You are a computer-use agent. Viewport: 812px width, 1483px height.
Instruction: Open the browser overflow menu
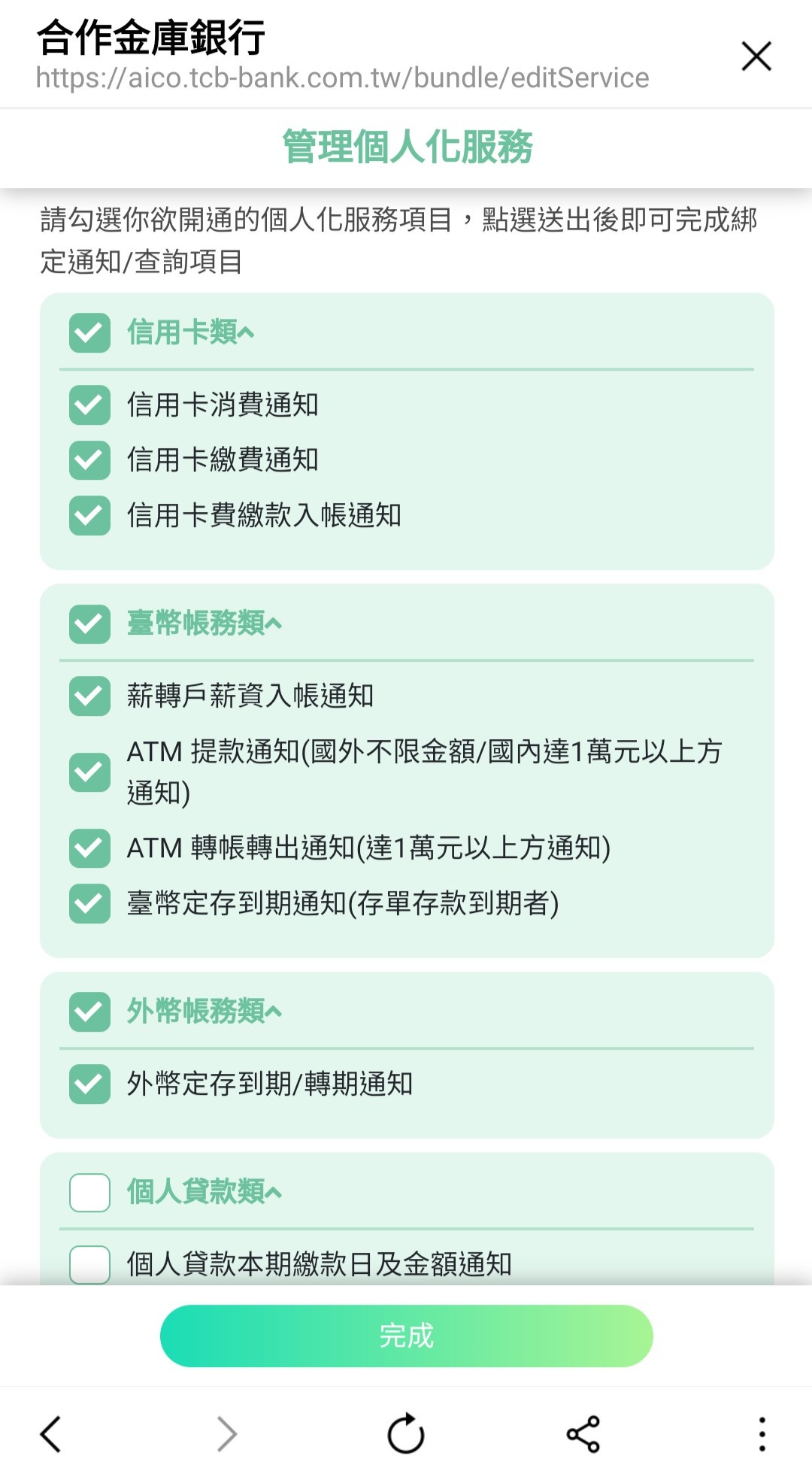(x=762, y=1434)
